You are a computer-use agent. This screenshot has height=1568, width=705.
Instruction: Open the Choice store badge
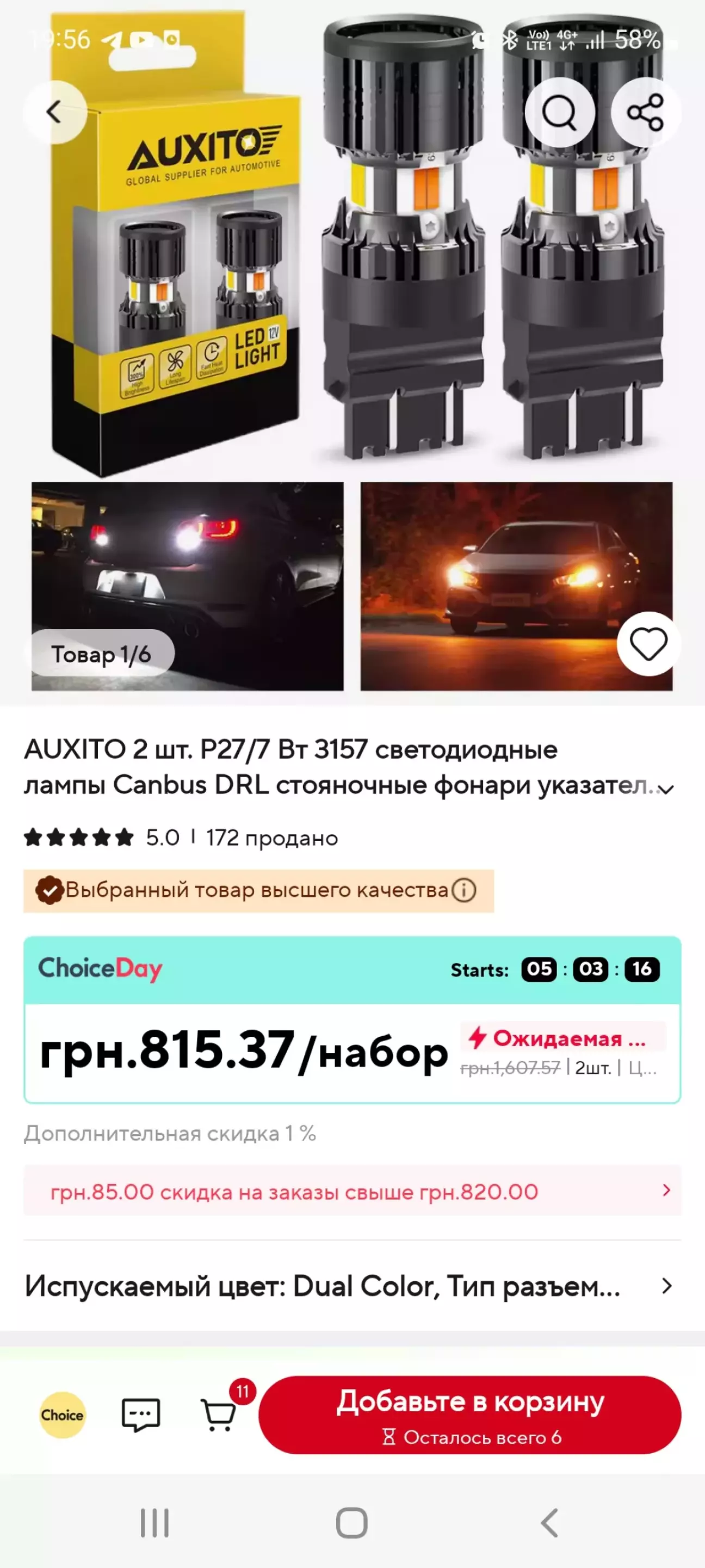click(x=62, y=1415)
